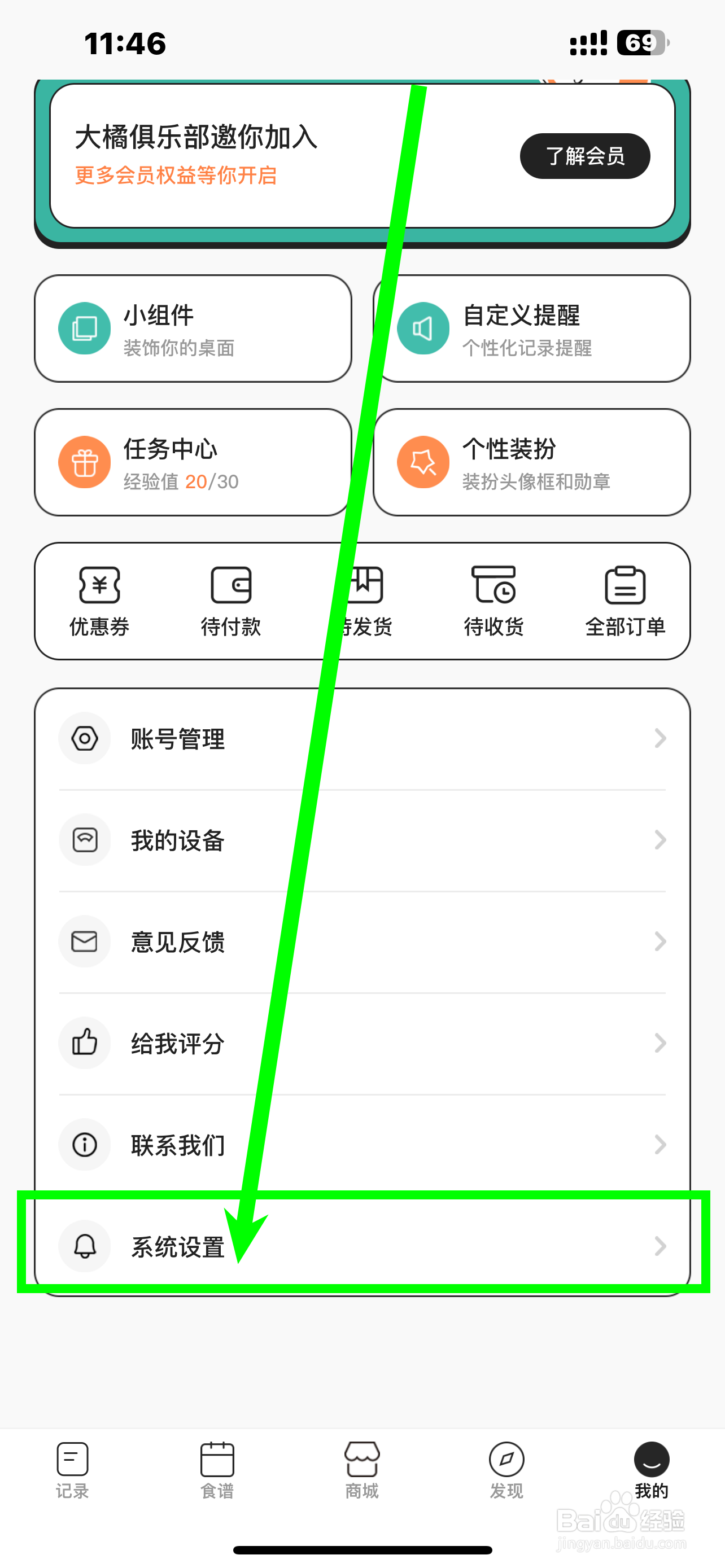Expand the 我的设备 row chevron

(x=661, y=840)
